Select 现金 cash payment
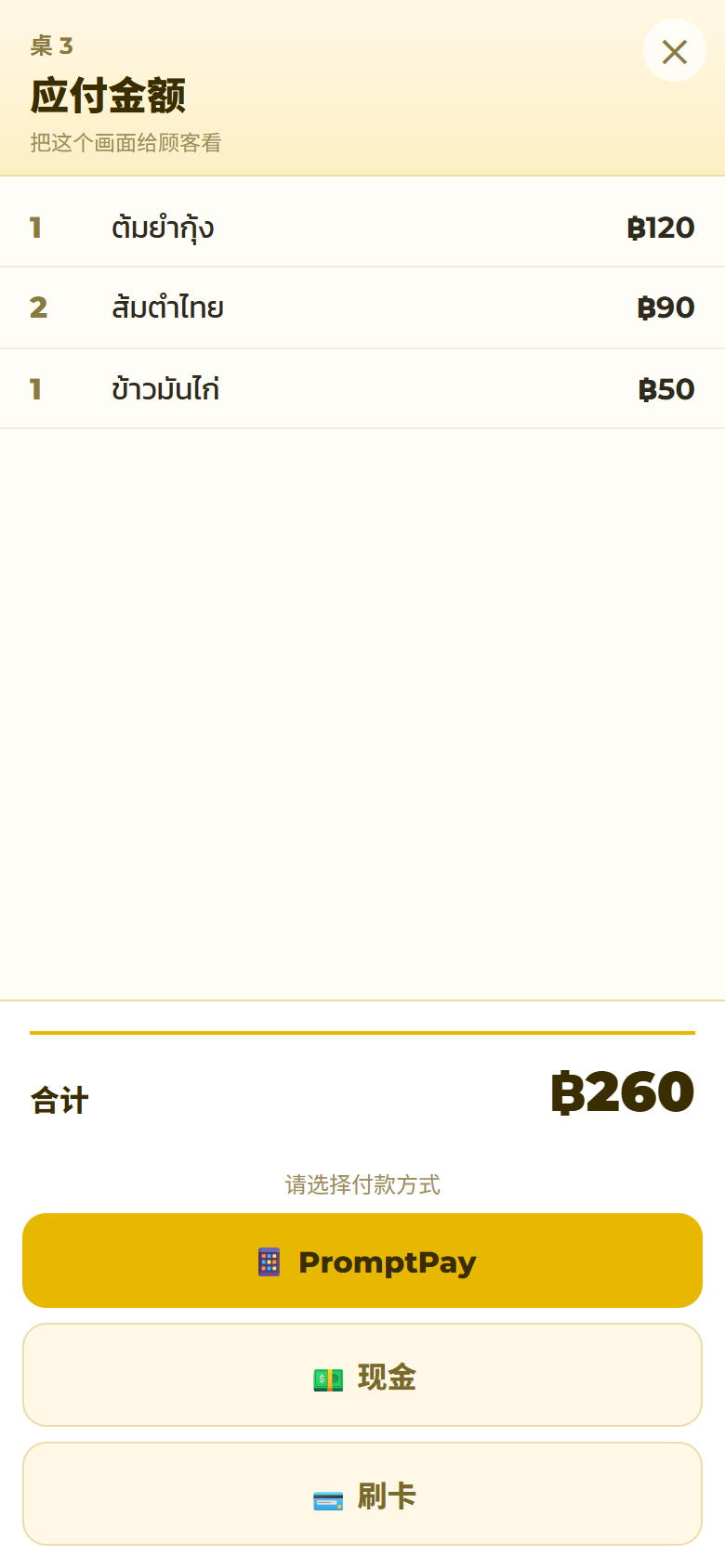This screenshot has width=725, height=1568. pos(362,1375)
